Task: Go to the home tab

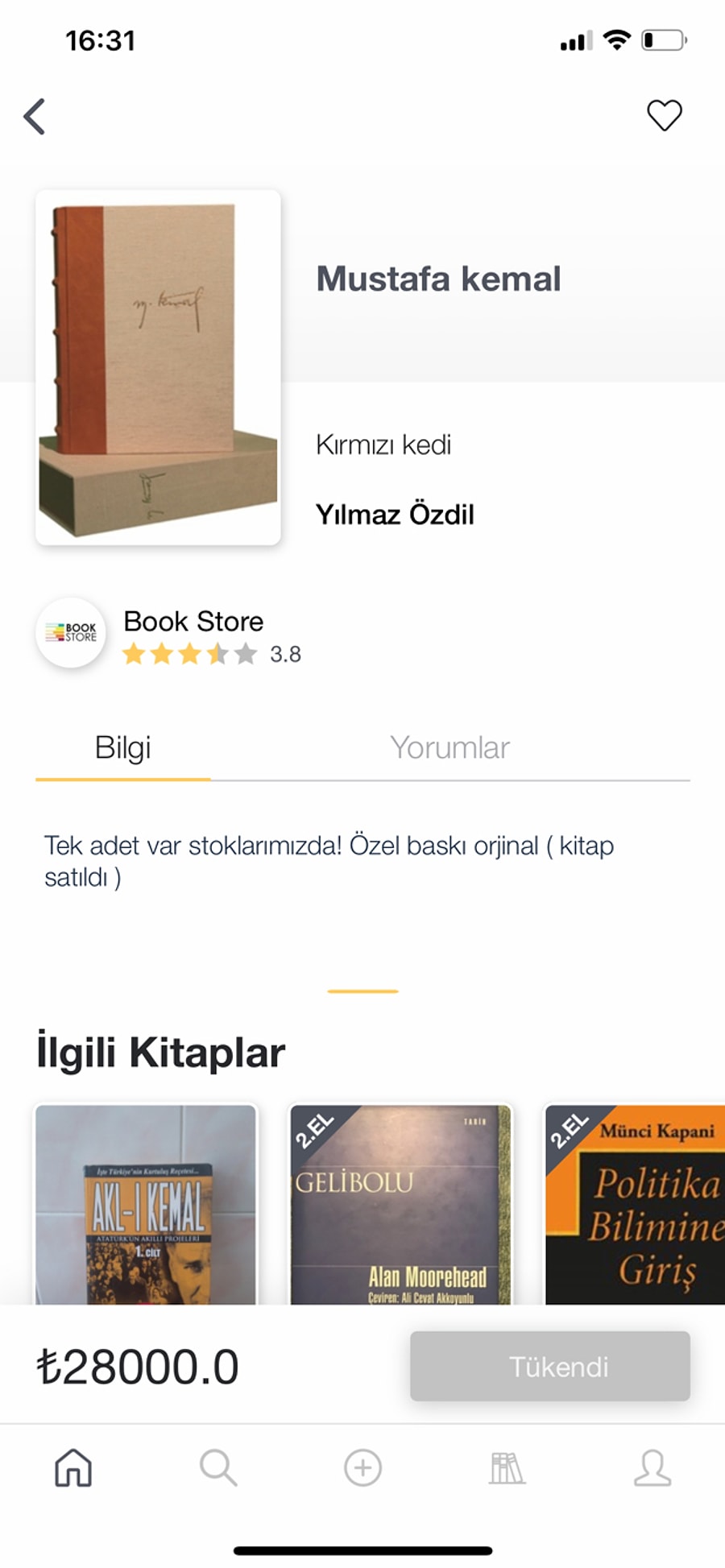Action: pyautogui.click(x=73, y=1467)
